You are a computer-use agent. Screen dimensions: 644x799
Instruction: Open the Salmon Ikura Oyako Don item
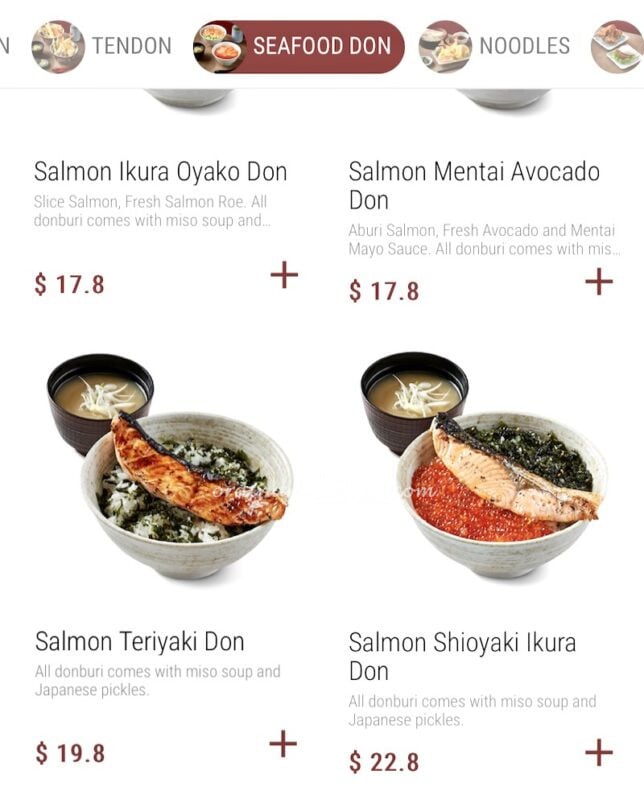160,172
